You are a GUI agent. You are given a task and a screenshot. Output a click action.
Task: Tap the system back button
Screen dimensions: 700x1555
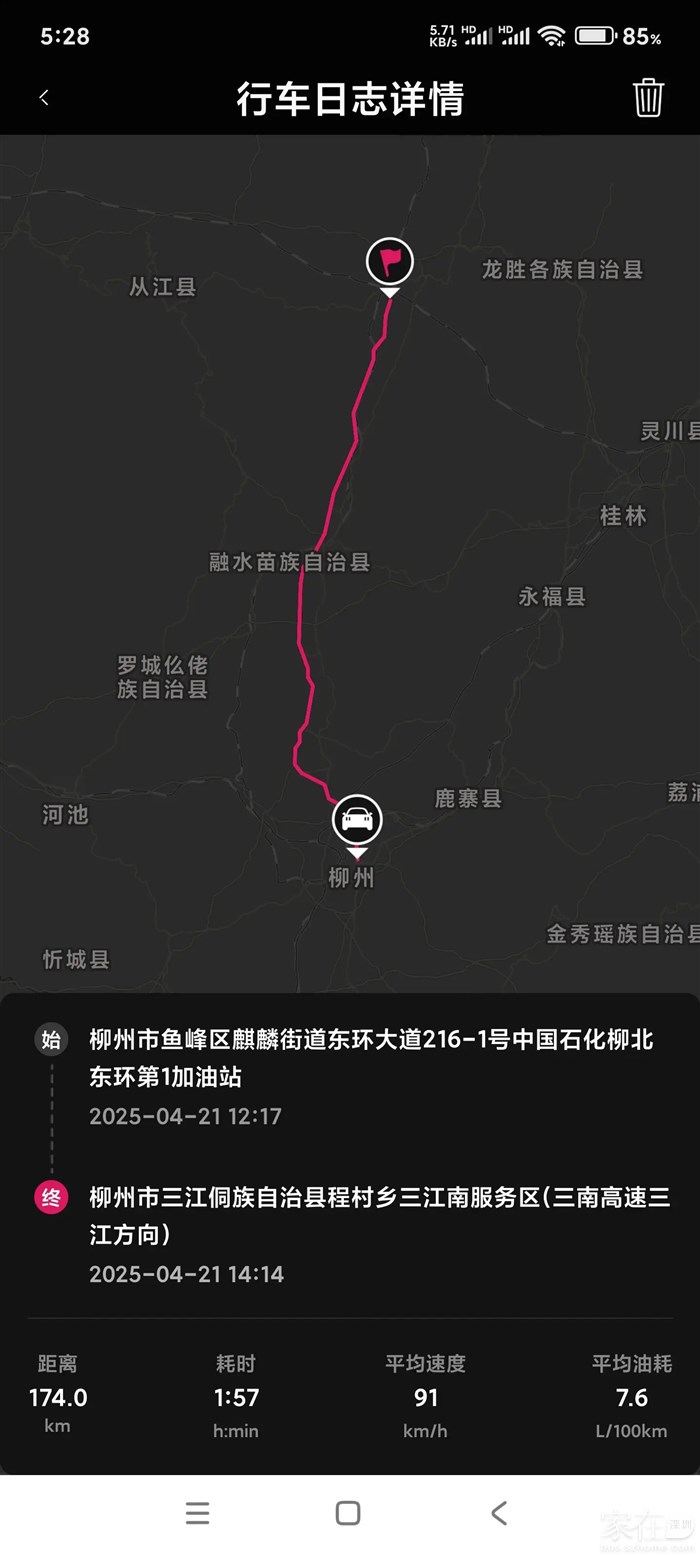(x=499, y=1513)
